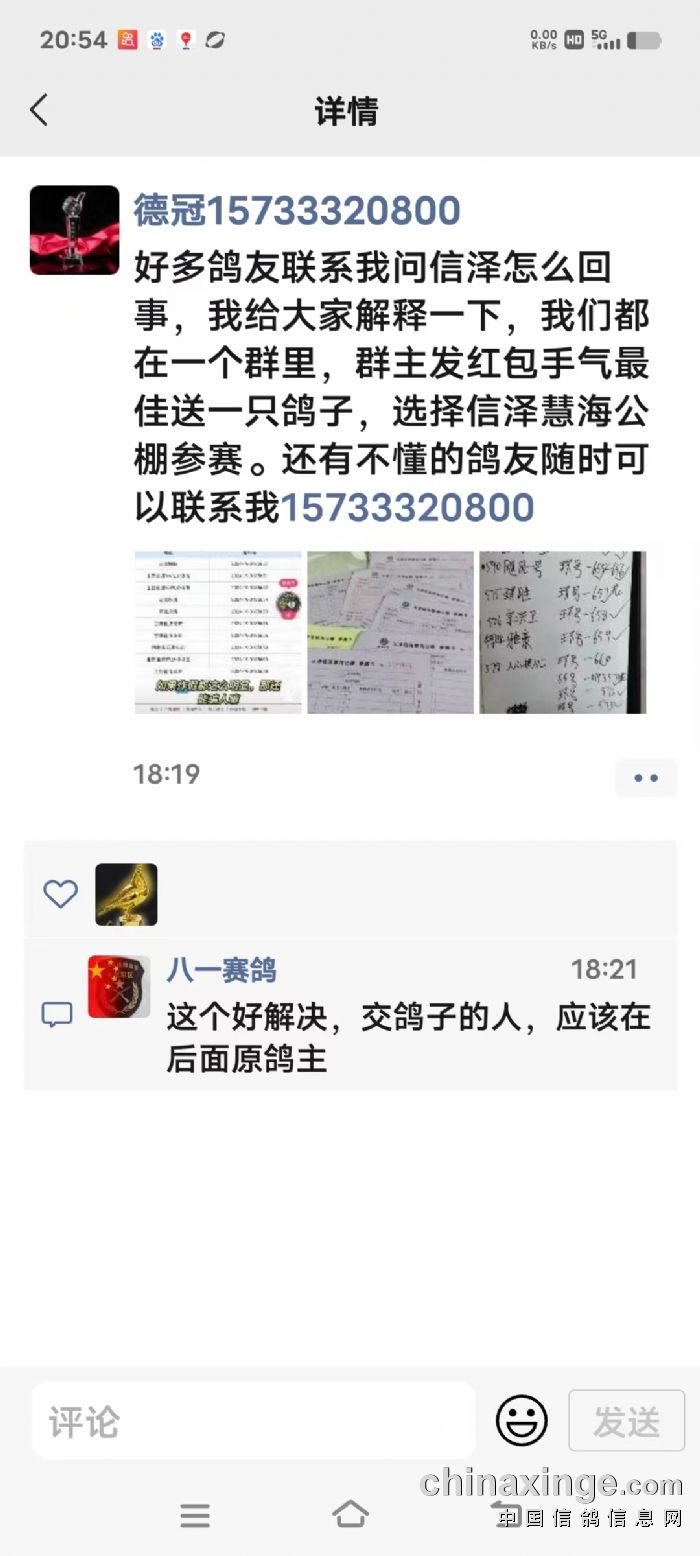Go to the system home screen
This screenshot has width=700, height=1556.
[x=350, y=1516]
